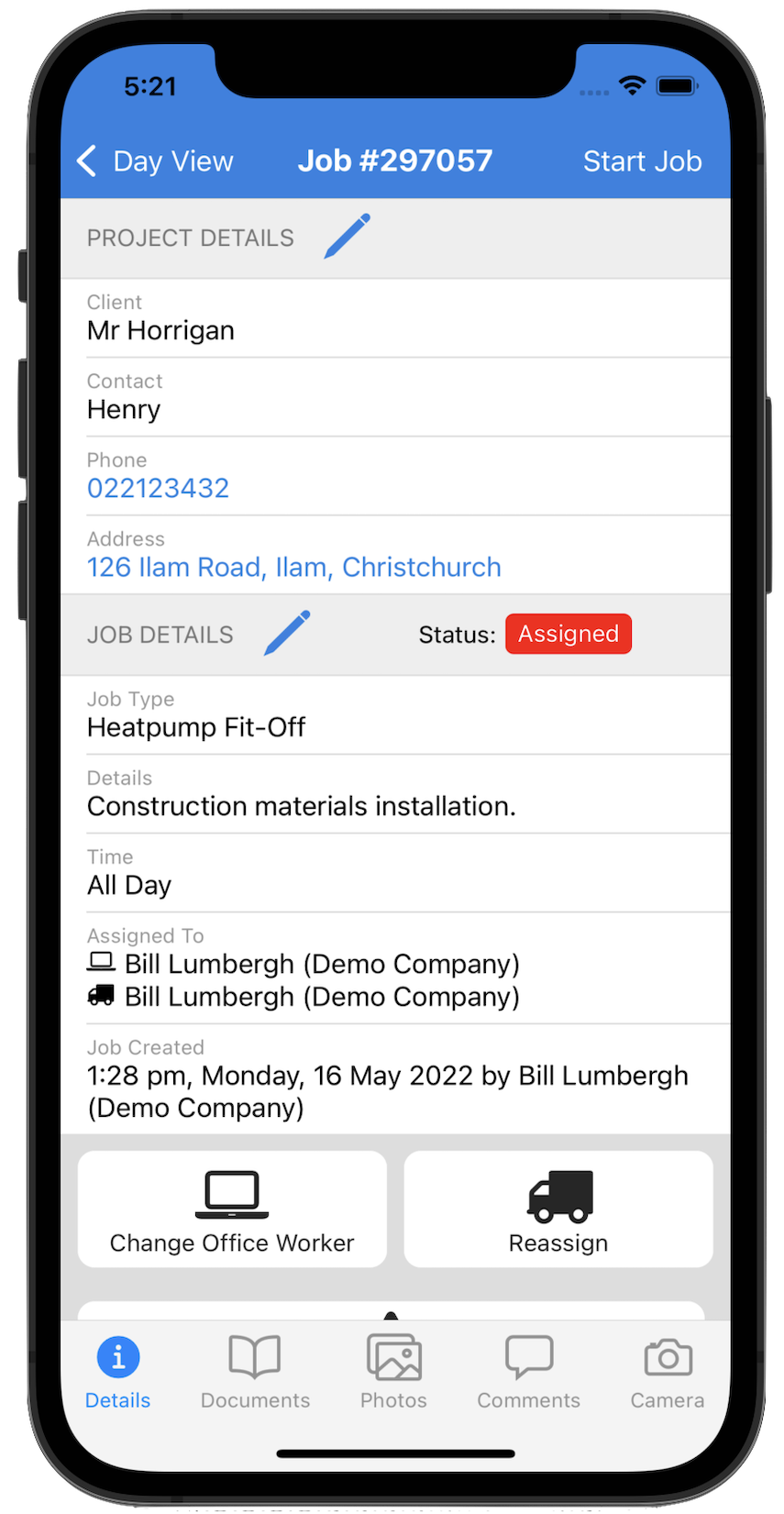This screenshot has height=1514, width=784.
Task: Open the Camera tab
Action: pyautogui.click(x=668, y=1372)
